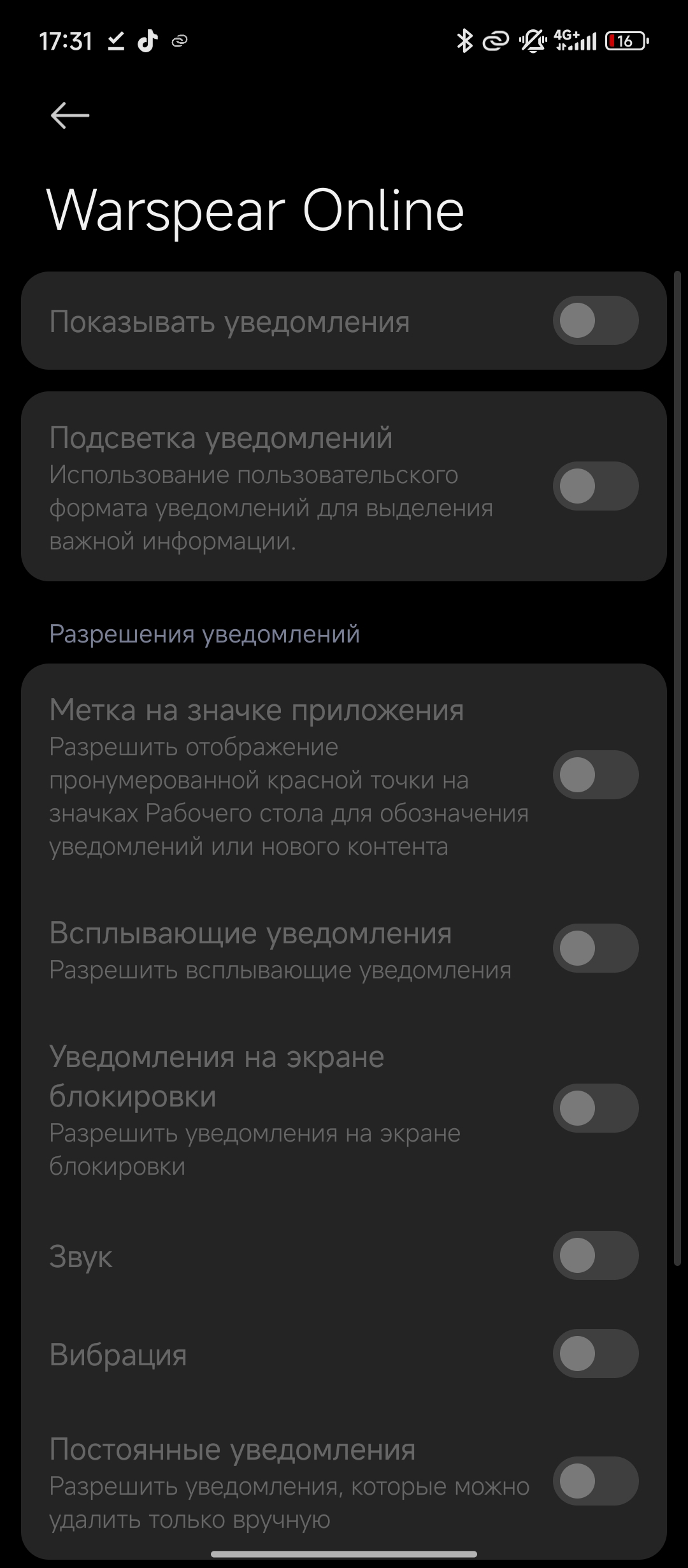Toggle Уведомления на экране блокировки
This screenshot has height=1568, width=688.
[x=595, y=1108]
